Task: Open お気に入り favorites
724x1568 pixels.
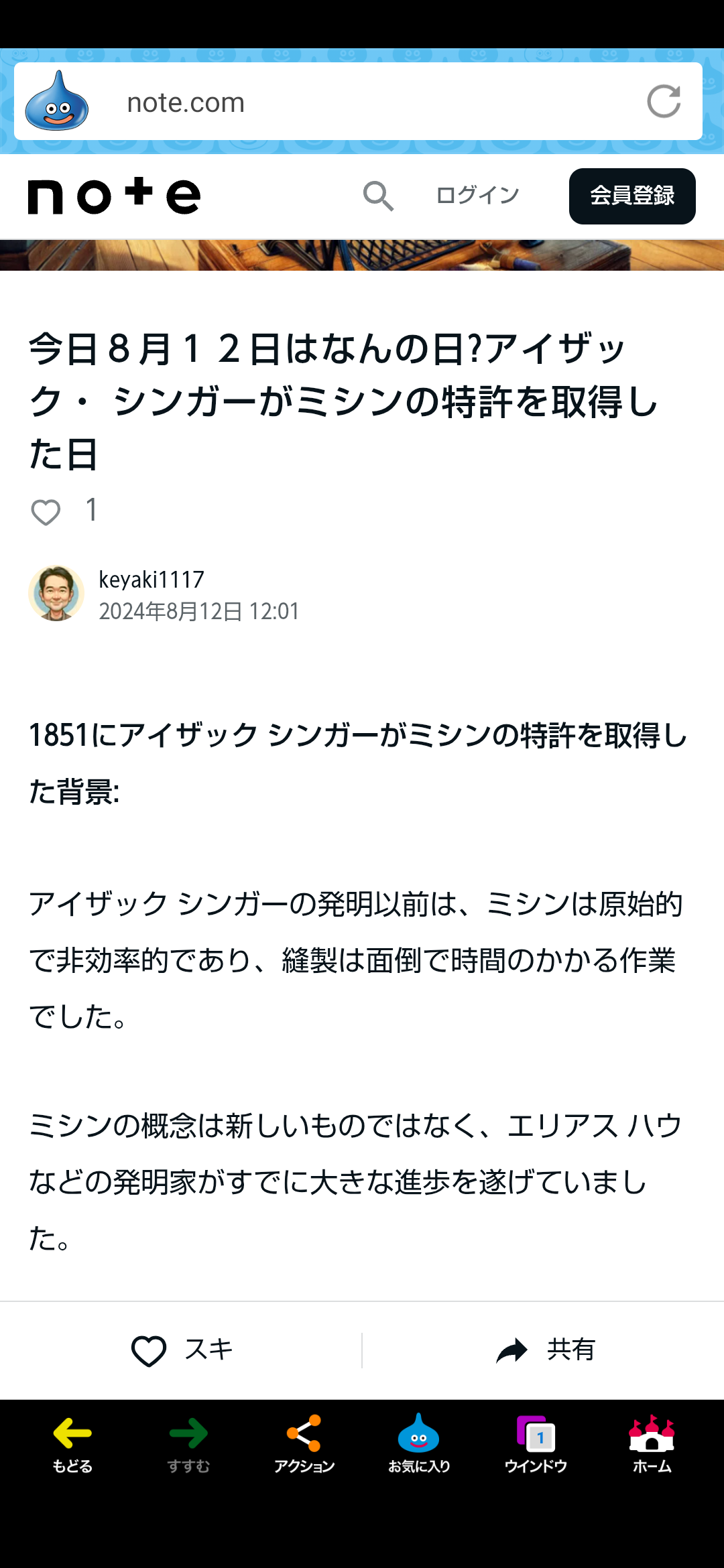Action: (419, 1444)
